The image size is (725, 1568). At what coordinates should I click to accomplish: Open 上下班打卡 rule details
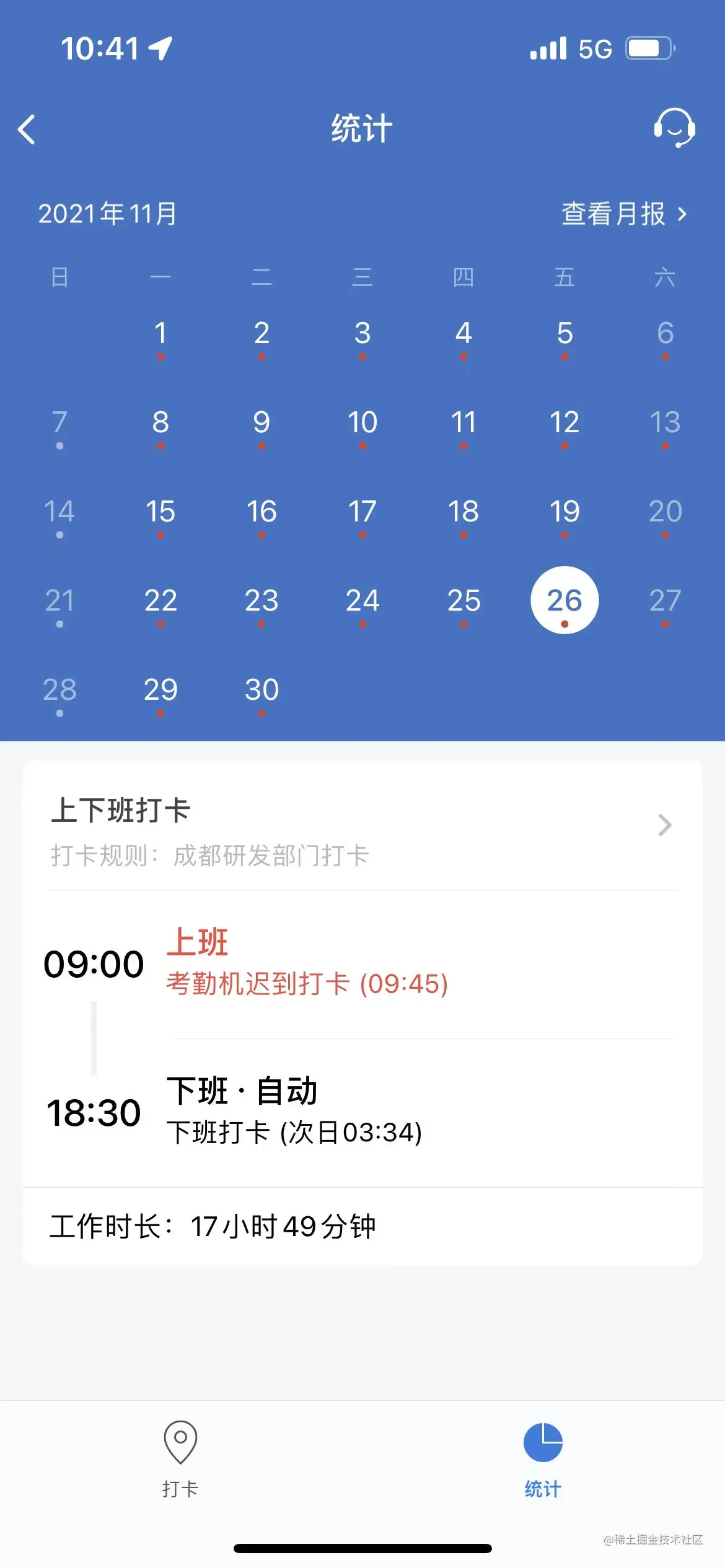pyautogui.click(x=362, y=826)
